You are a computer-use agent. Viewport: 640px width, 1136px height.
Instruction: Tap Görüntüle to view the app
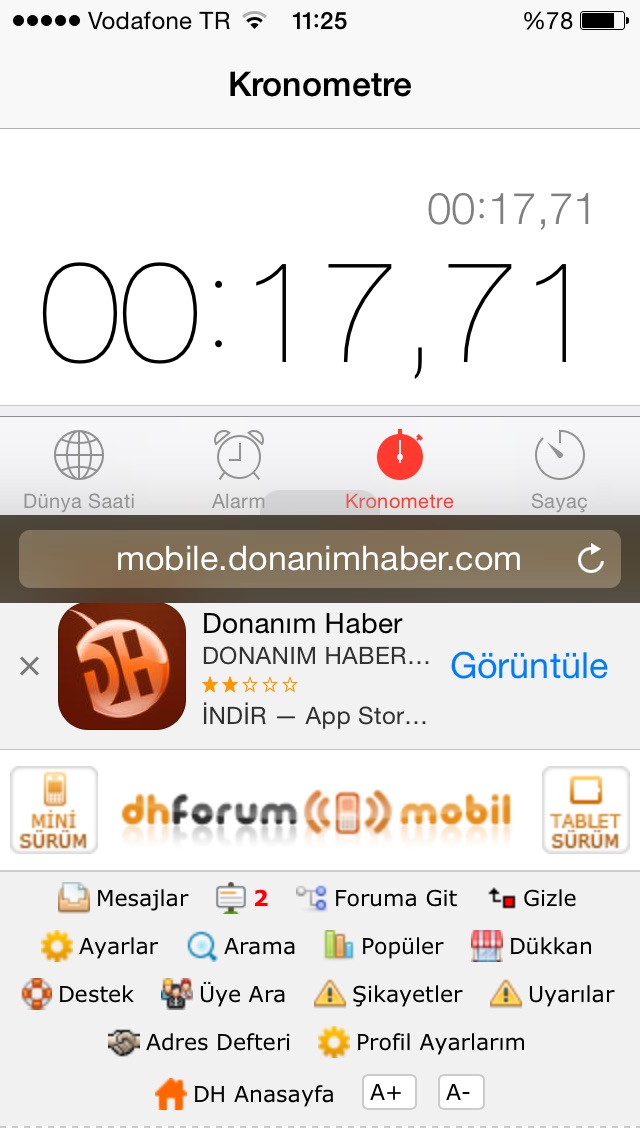529,666
